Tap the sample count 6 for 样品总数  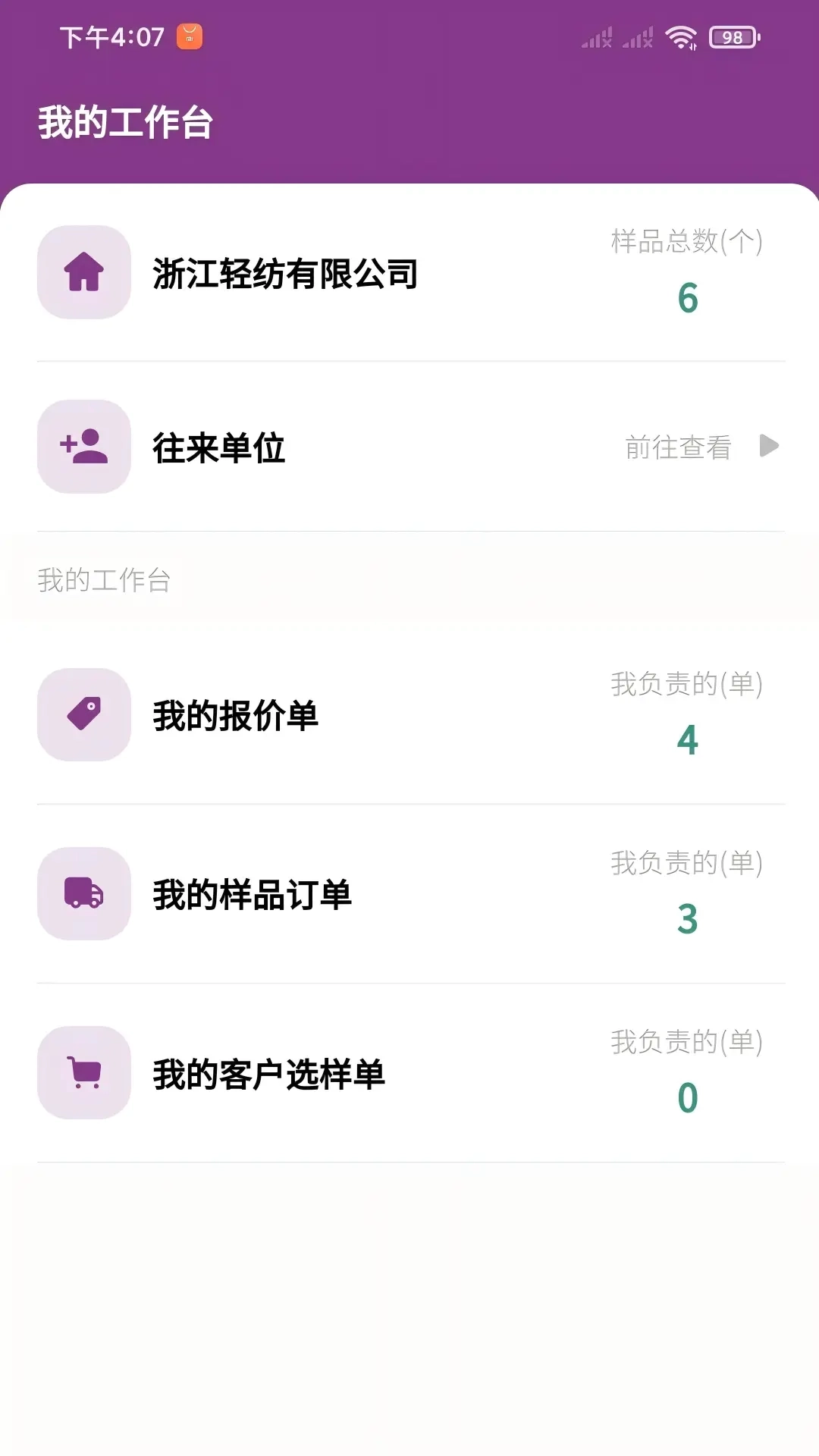click(689, 297)
